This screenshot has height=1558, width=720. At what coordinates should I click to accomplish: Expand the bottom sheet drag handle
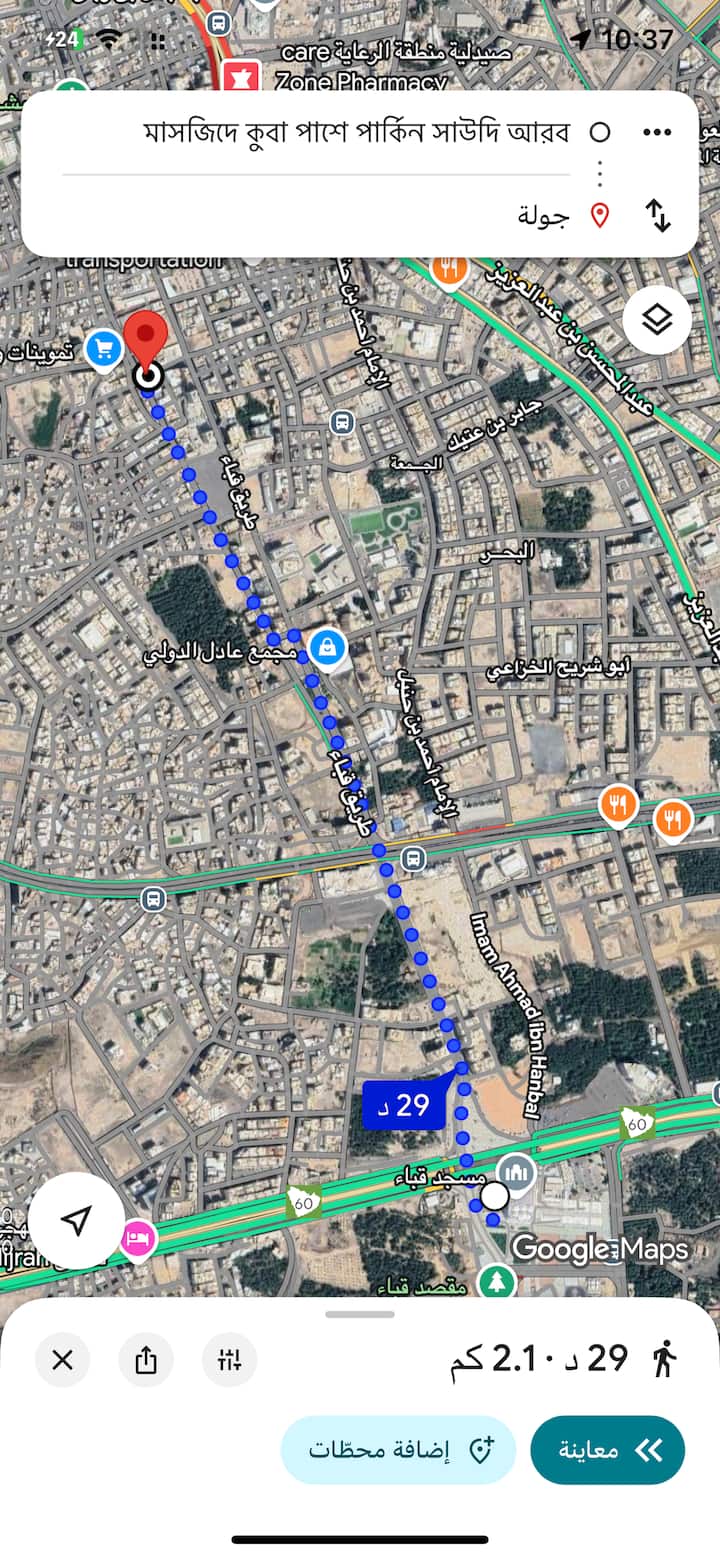tap(360, 1314)
